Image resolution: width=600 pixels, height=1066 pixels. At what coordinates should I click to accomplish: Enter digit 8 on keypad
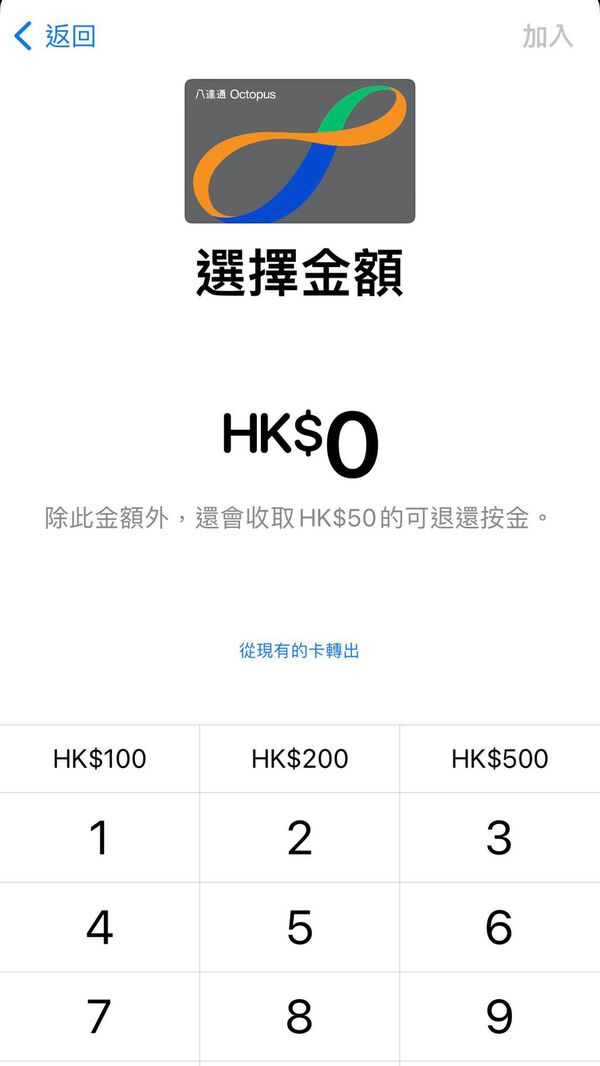click(299, 1017)
